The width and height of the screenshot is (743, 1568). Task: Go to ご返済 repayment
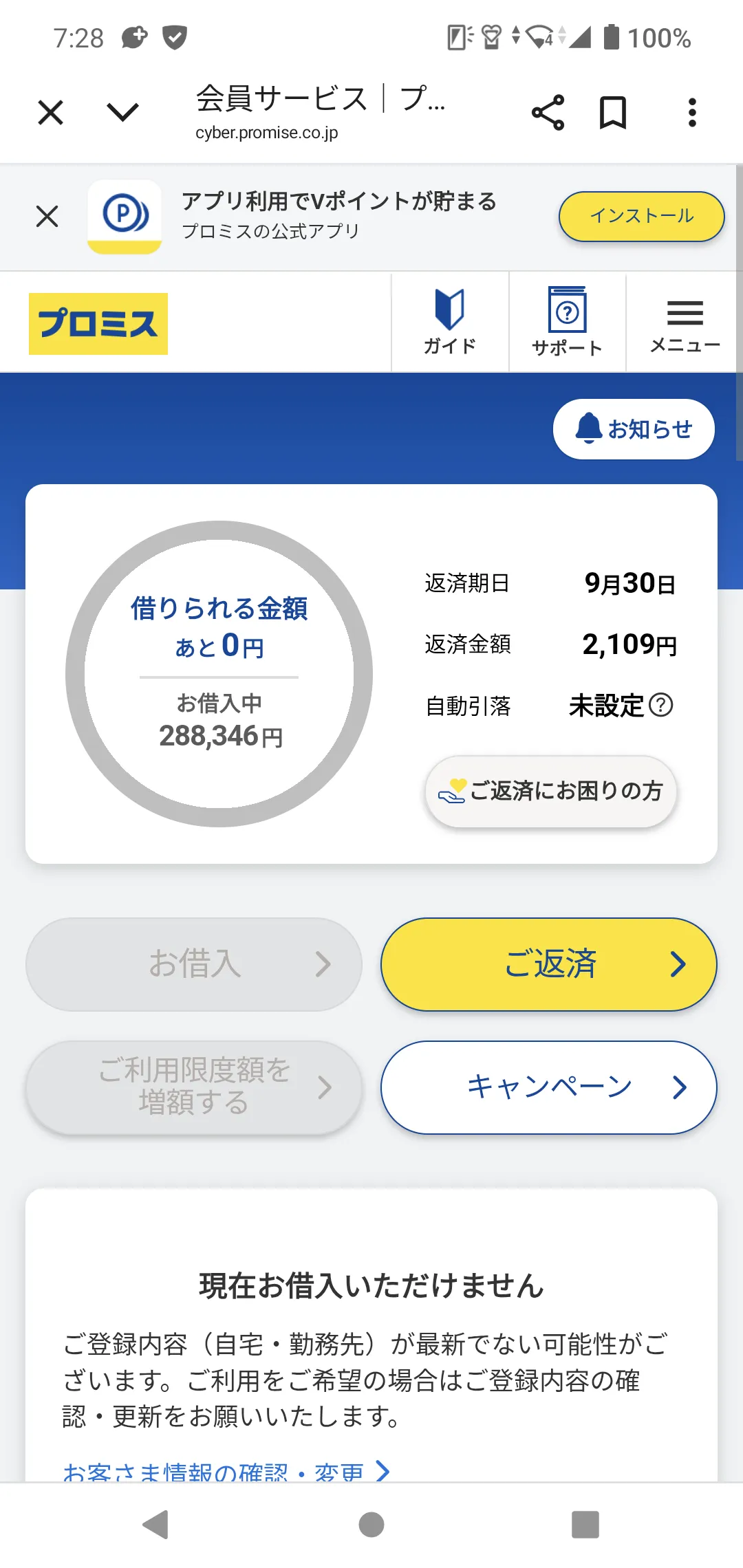tap(549, 964)
